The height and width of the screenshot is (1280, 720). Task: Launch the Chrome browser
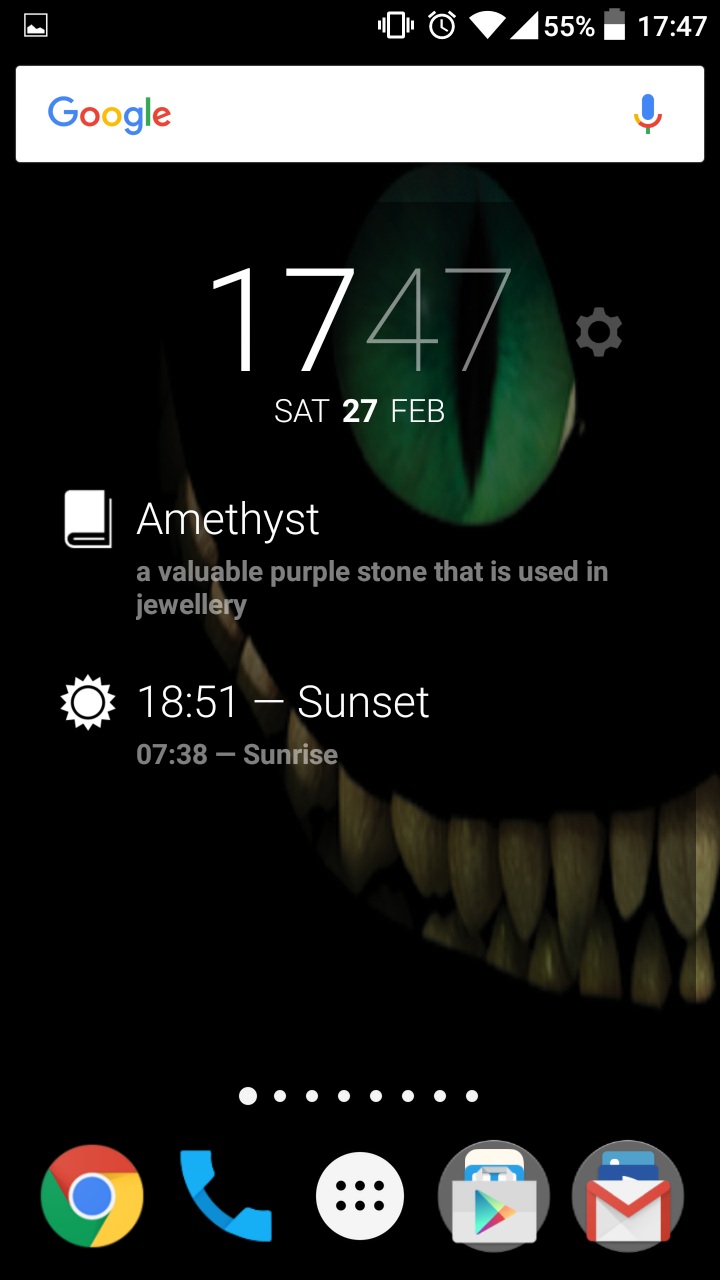pyautogui.click(x=92, y=1196)
